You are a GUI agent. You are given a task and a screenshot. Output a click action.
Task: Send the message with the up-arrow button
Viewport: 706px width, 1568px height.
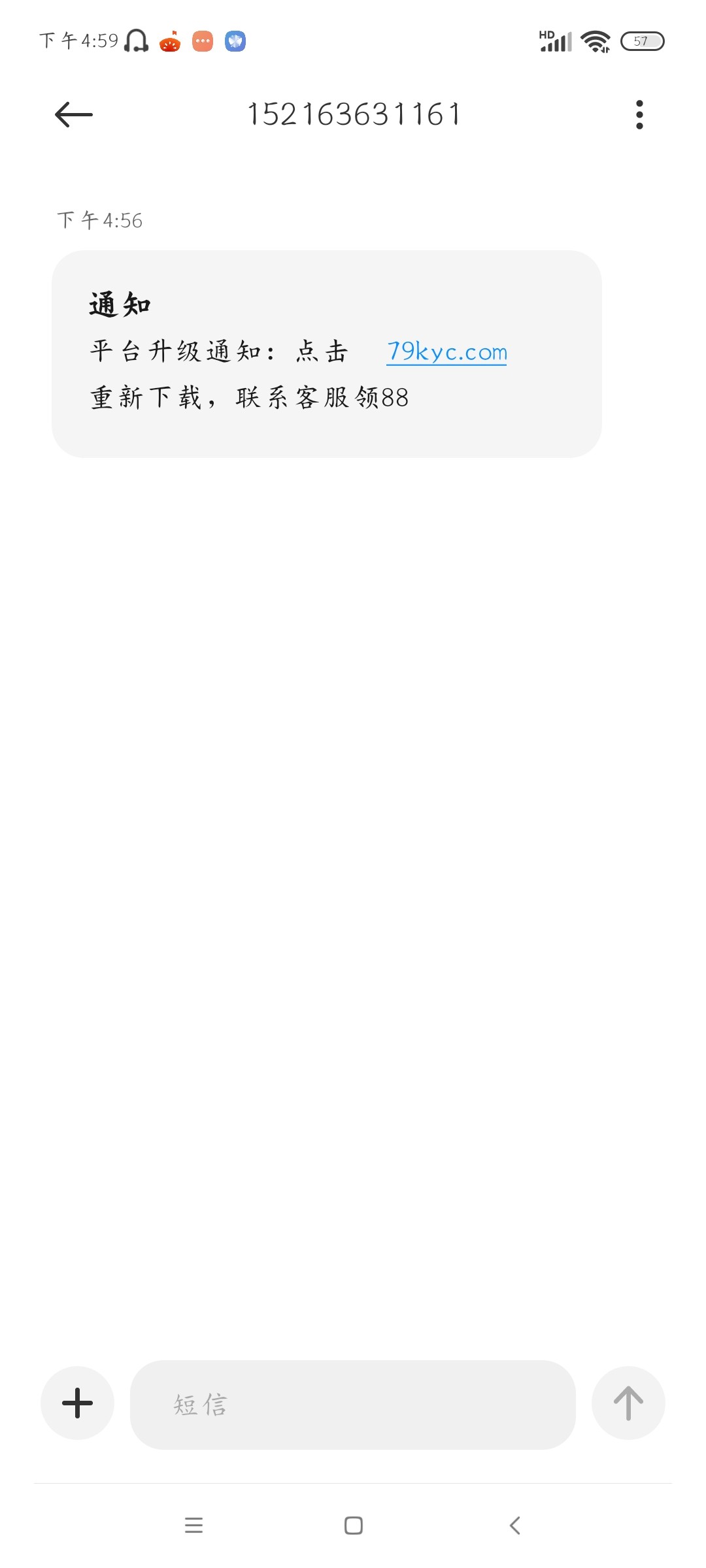628,1403
